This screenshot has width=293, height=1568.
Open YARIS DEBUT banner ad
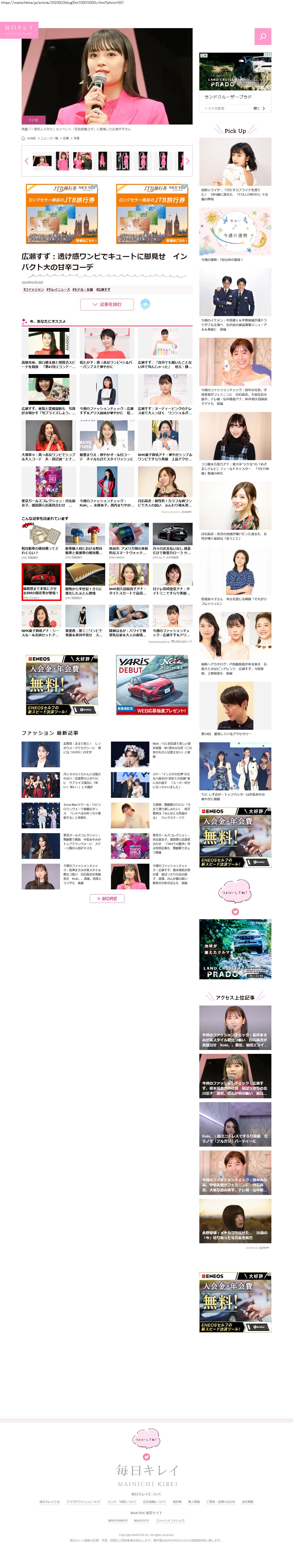[153, 685]
